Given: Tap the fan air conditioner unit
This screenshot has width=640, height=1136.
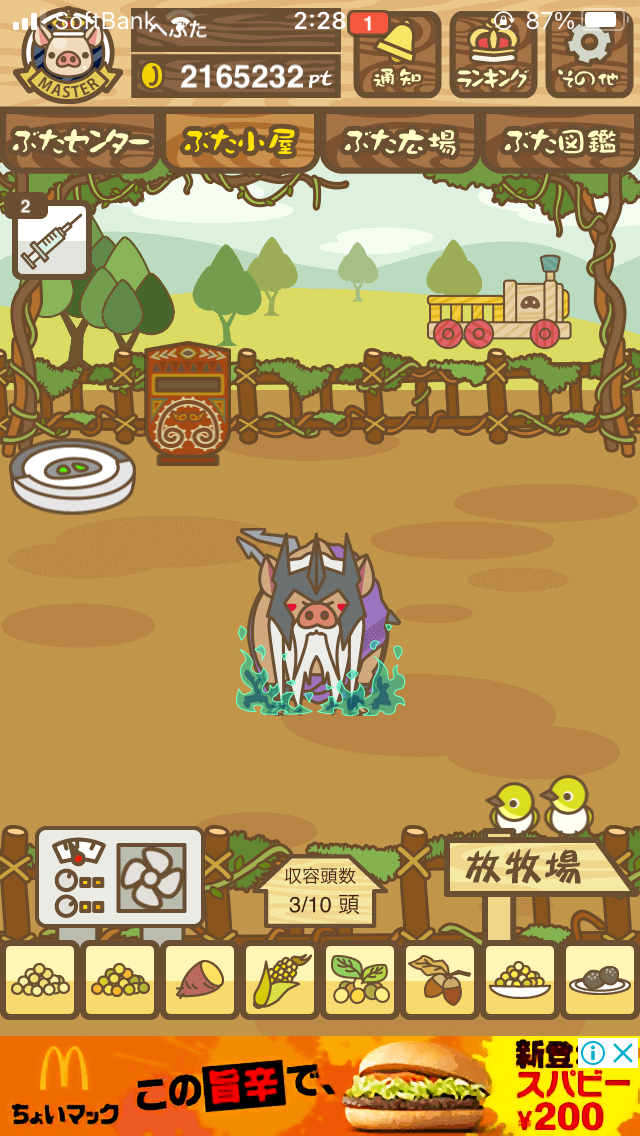Looking at the screenshot, I should 120,877.
